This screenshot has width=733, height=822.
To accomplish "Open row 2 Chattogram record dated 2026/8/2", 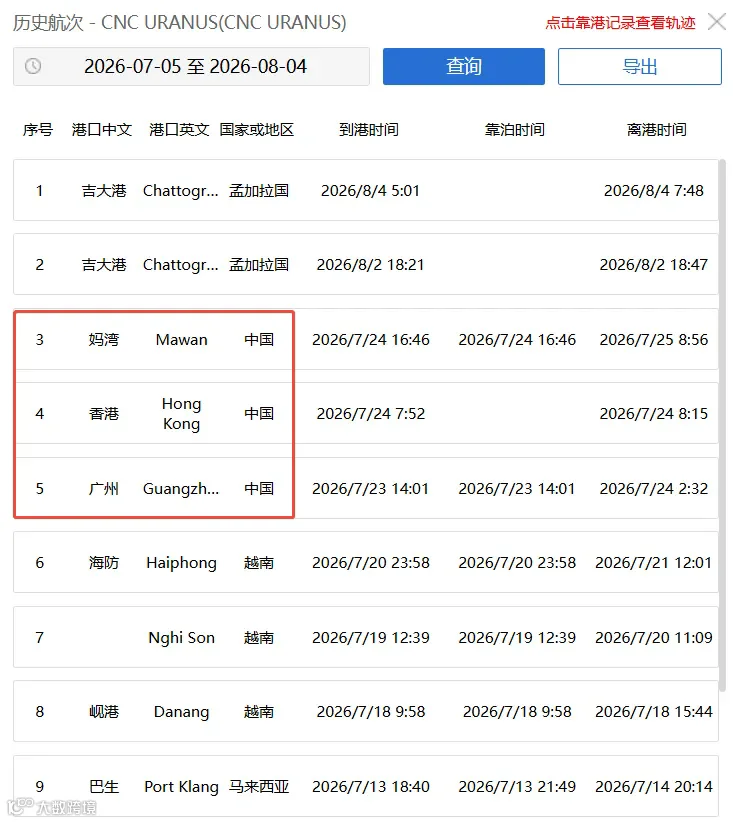I will (365, 264).
